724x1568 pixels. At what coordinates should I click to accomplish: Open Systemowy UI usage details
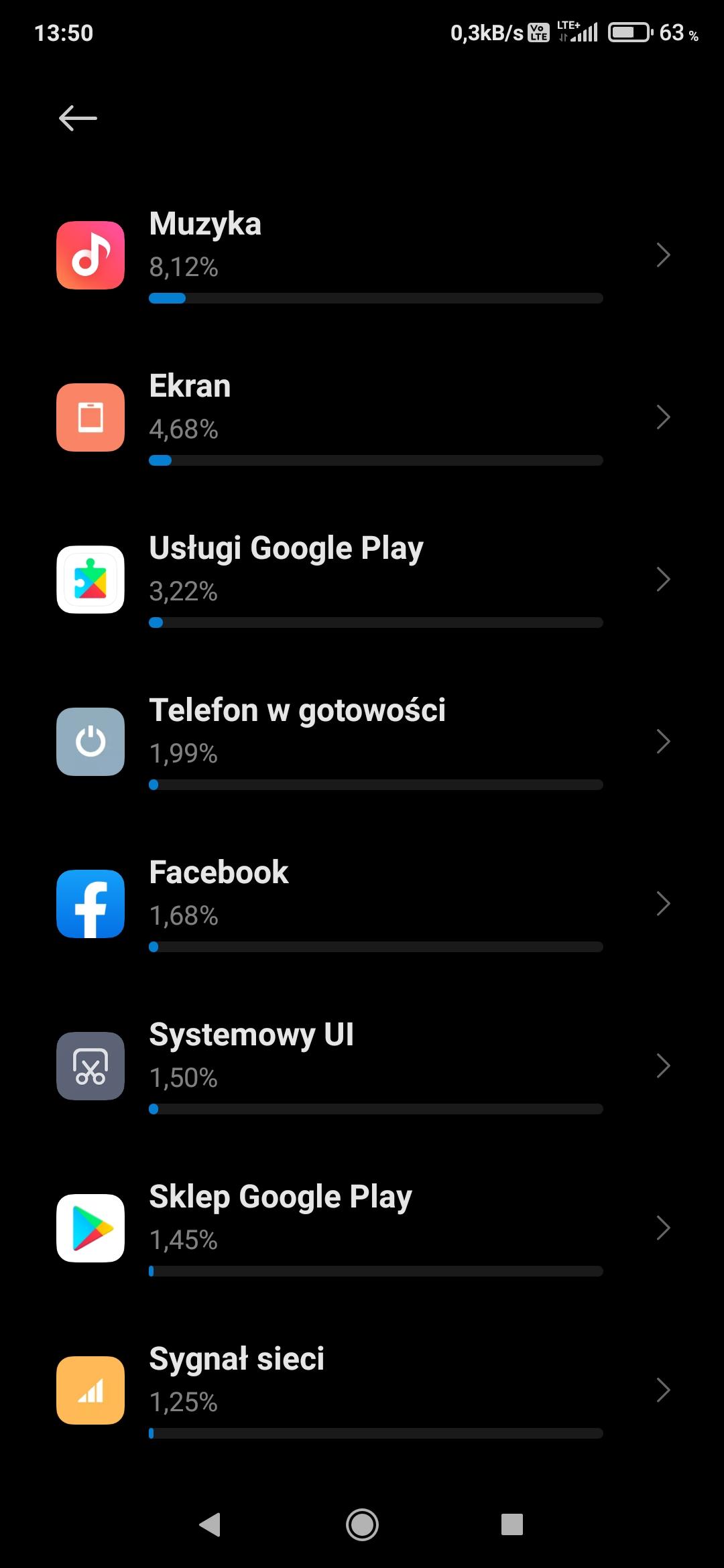pyautogui.click(x=362, y=1066)
